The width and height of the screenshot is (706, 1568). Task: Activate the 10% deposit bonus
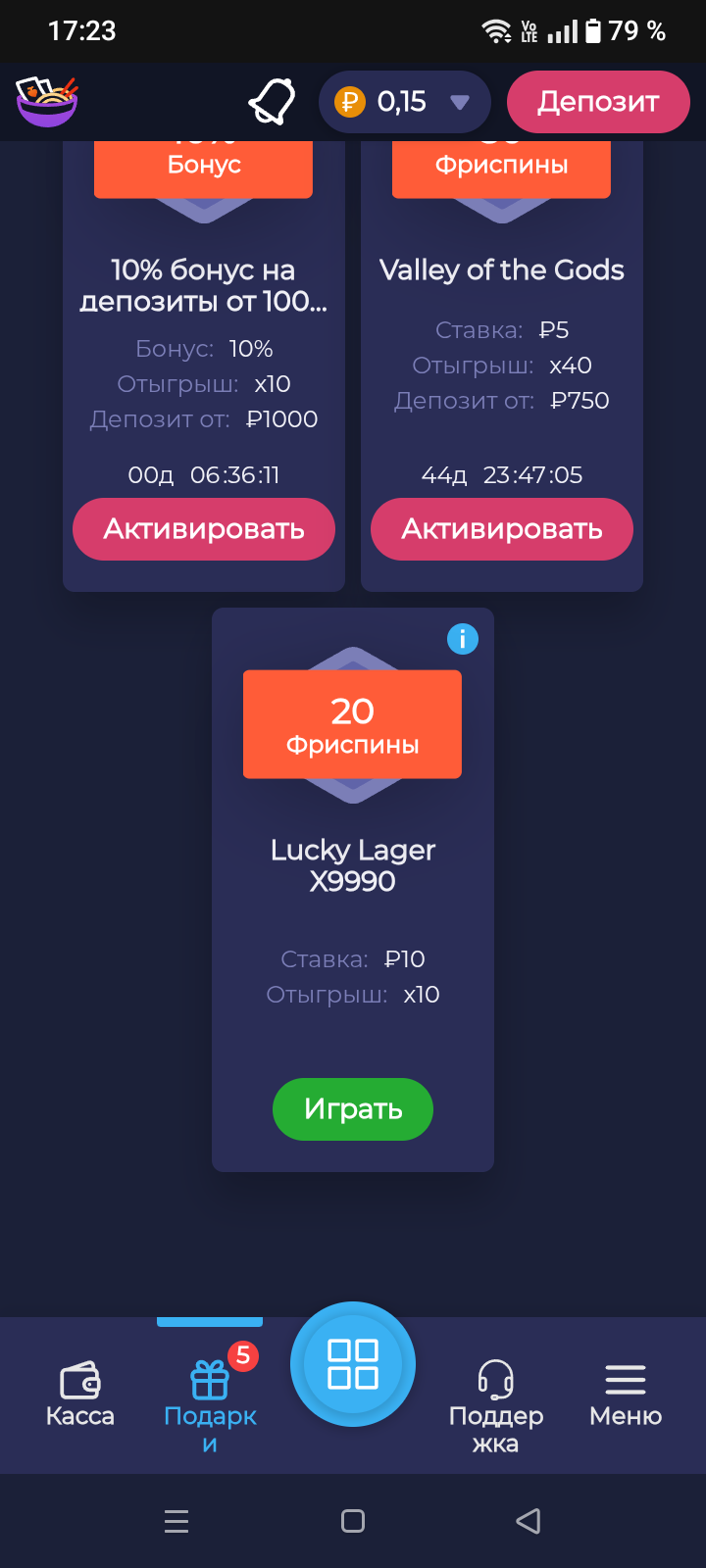[x=204, y=529]
